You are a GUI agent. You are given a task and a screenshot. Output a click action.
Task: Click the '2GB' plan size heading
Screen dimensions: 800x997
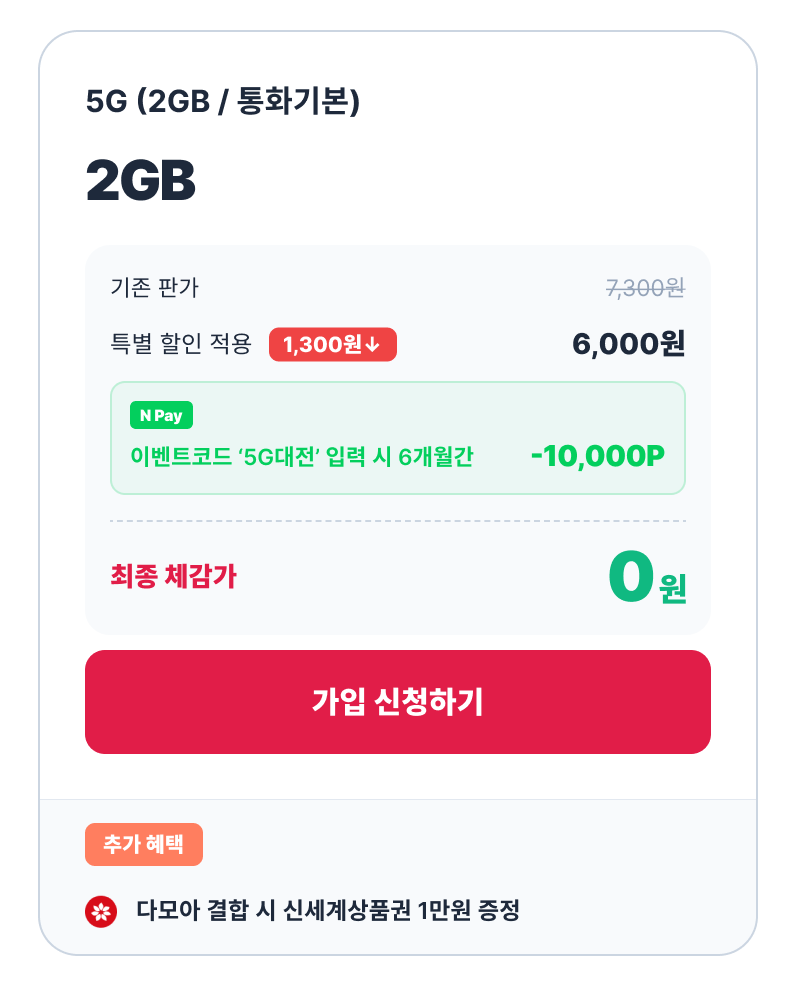[141, 180]
